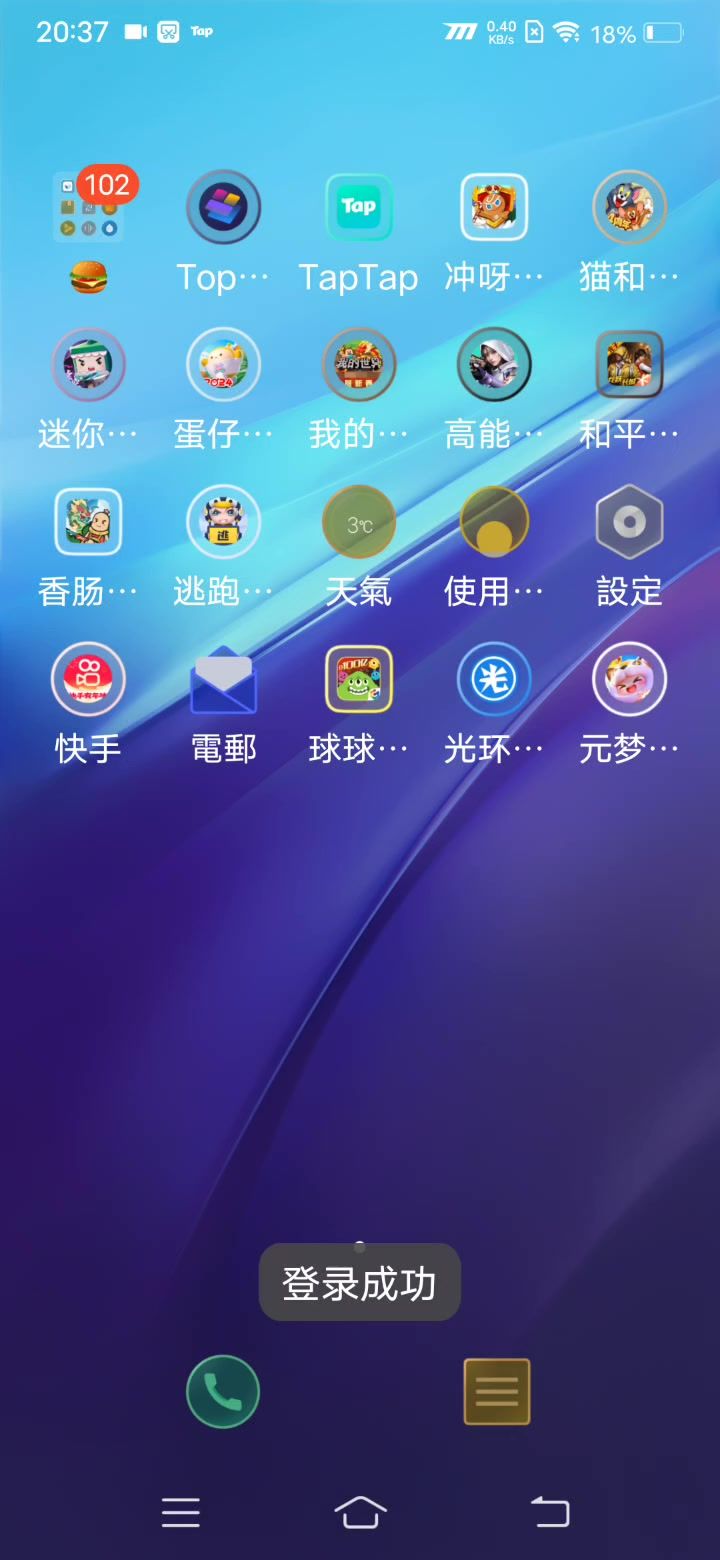Screen dimensions: 720x1560
Task: Open the 猫和 Tom and Jerry game
Action: pos(629,208)
